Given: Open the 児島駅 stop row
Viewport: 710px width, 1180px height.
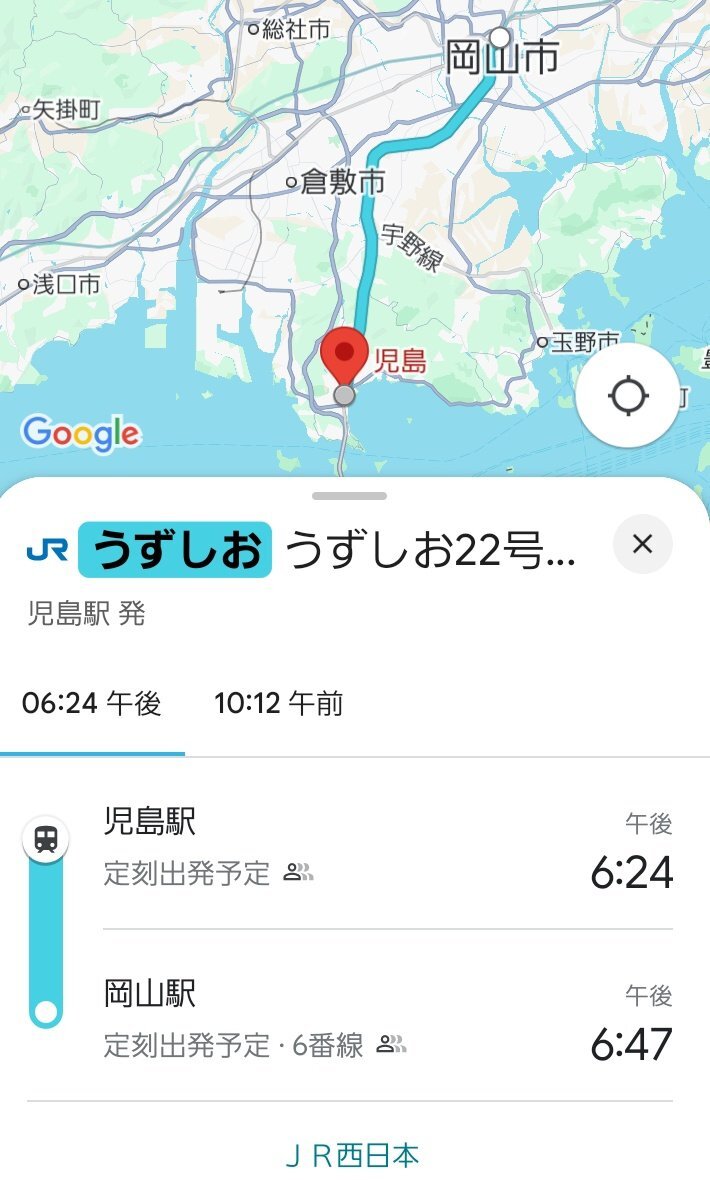Looking at the screenshot, I should [x=388, y=848].
